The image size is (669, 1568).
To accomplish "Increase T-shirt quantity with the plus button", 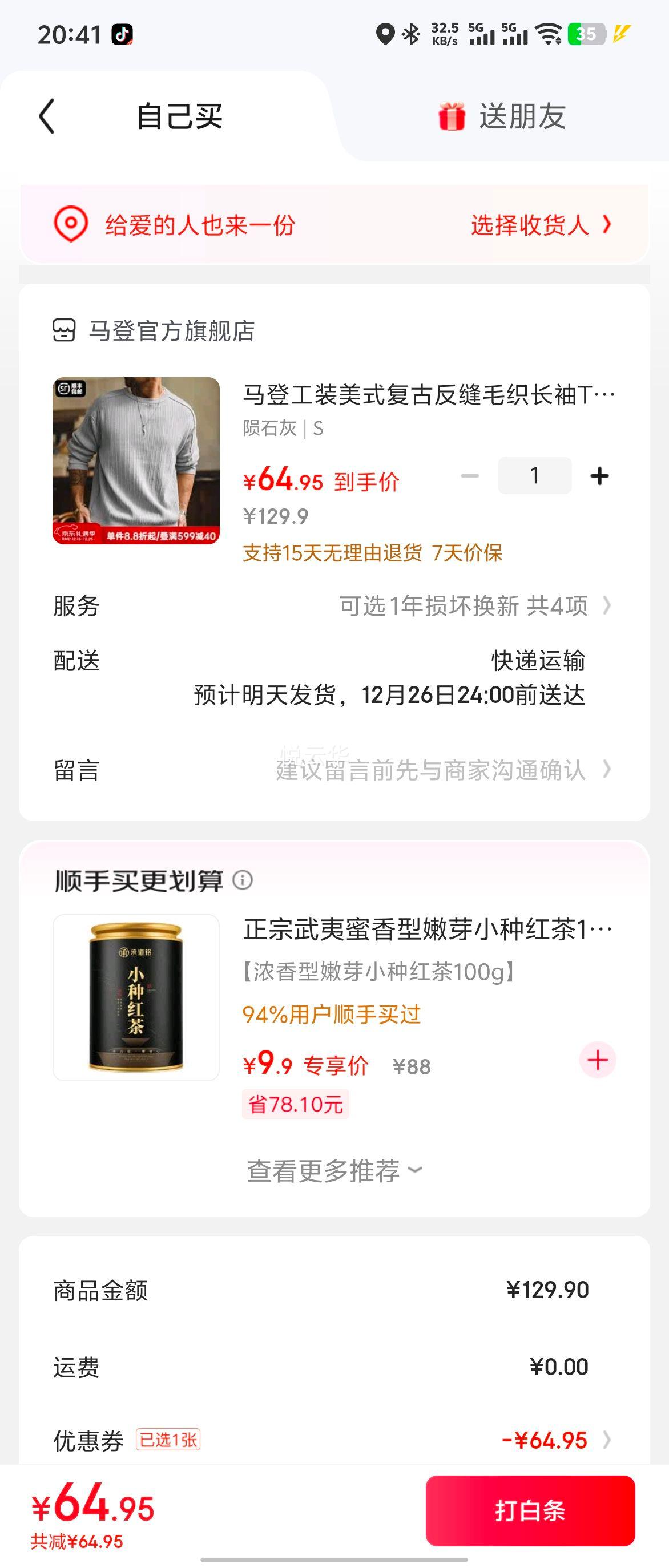I will (599, 476).
